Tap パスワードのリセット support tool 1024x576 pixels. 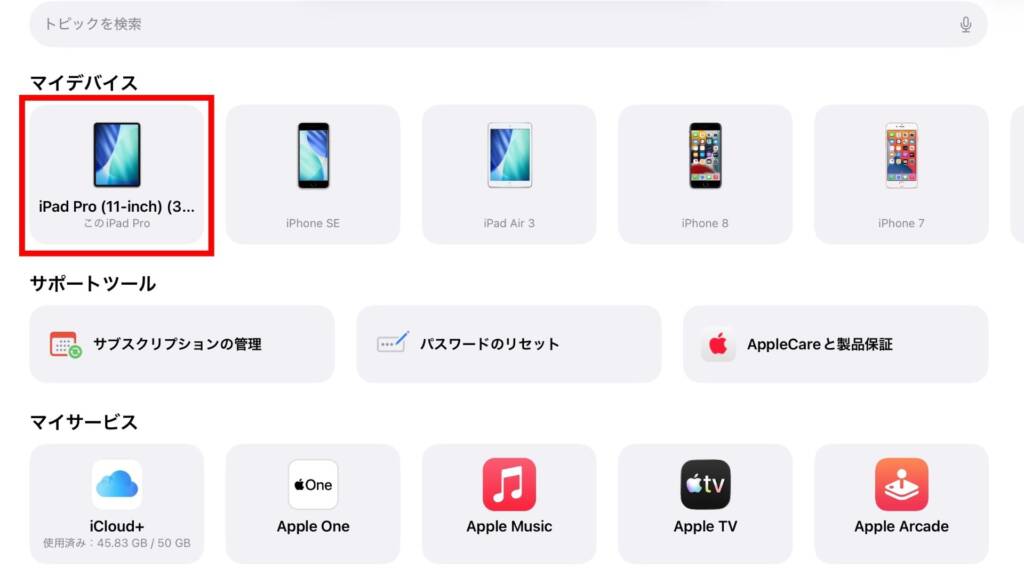(508, 344)
